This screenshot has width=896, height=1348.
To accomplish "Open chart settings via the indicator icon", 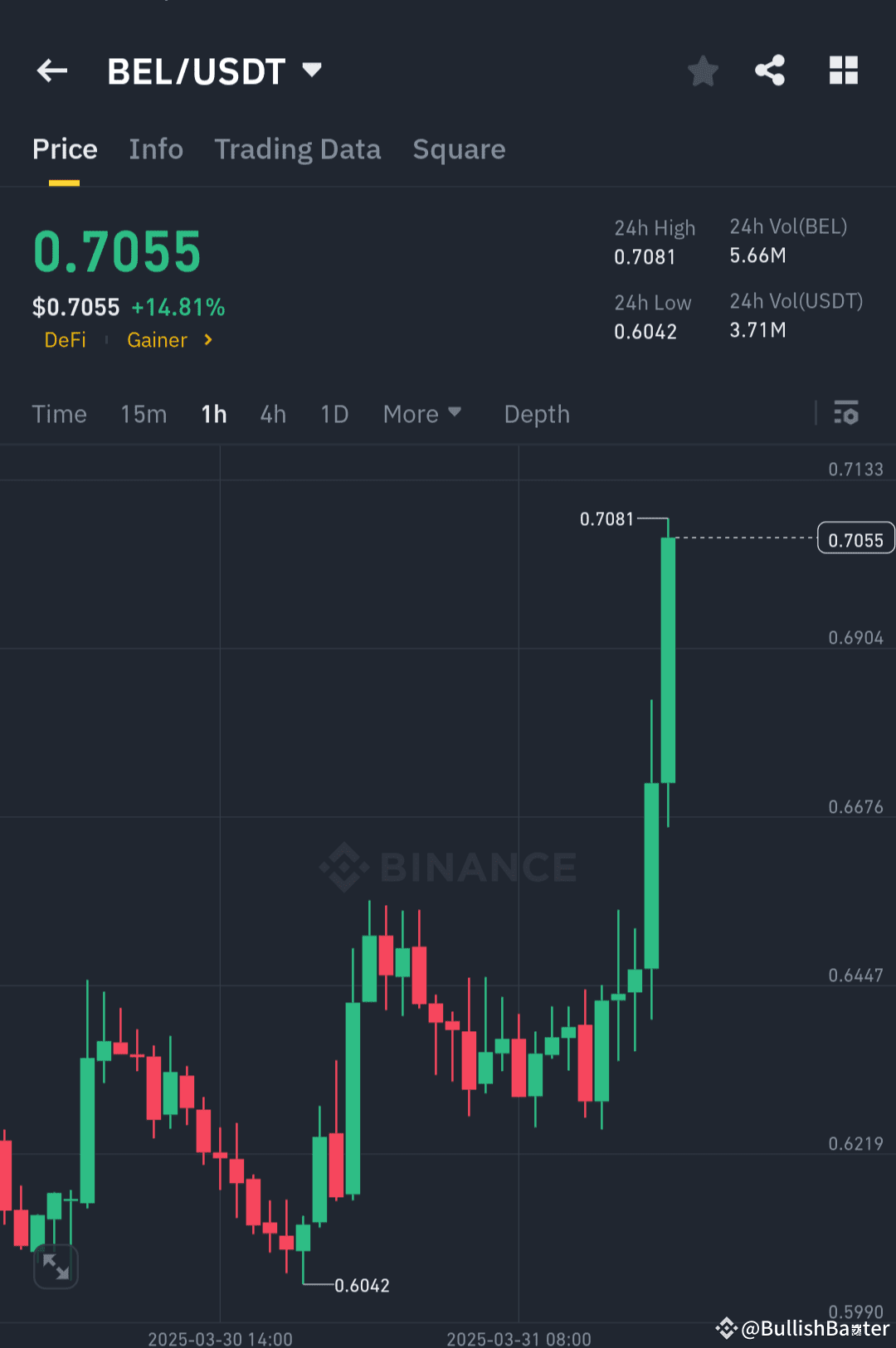I will (845, 413).
